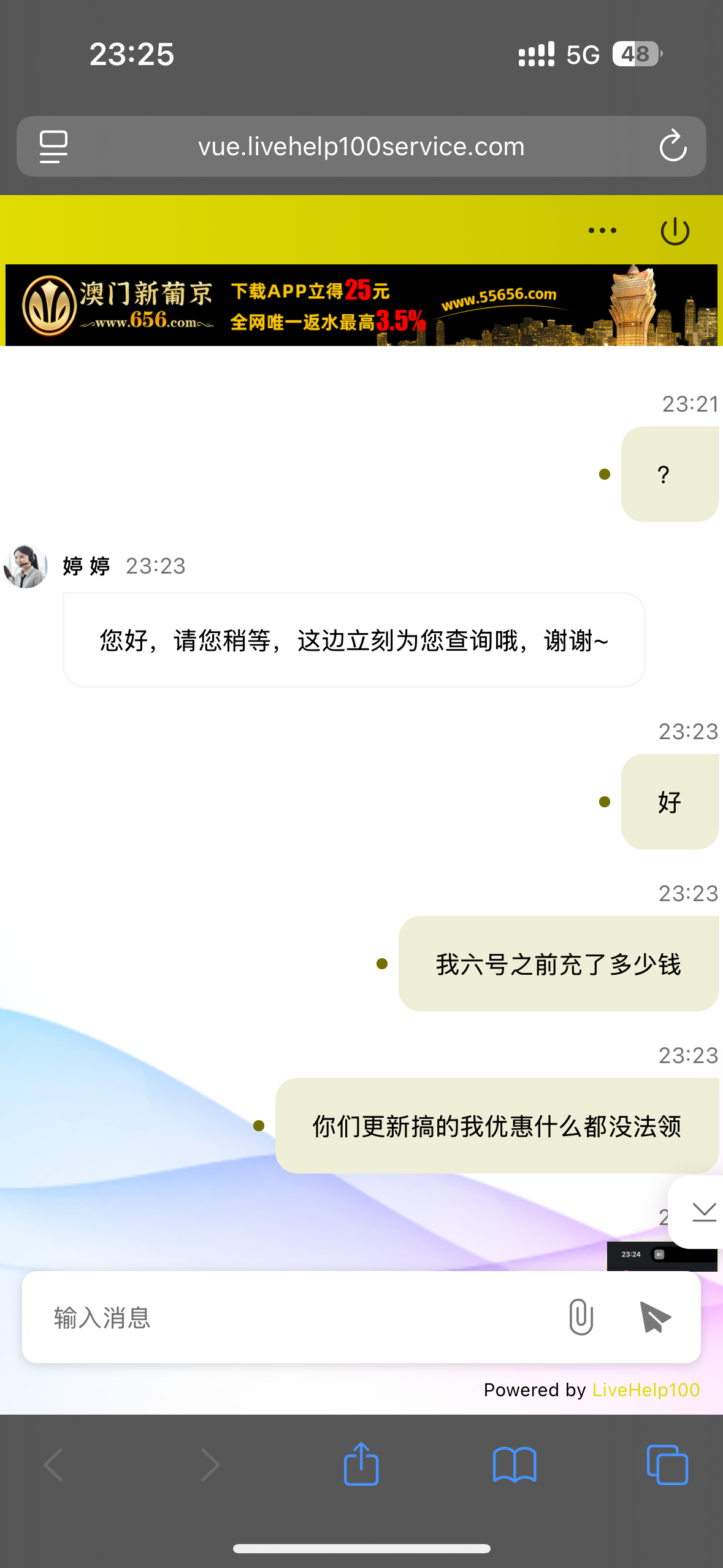Screen dimensions: 723x1568
Task: Show all open browser tabs
Action: 667,1464
